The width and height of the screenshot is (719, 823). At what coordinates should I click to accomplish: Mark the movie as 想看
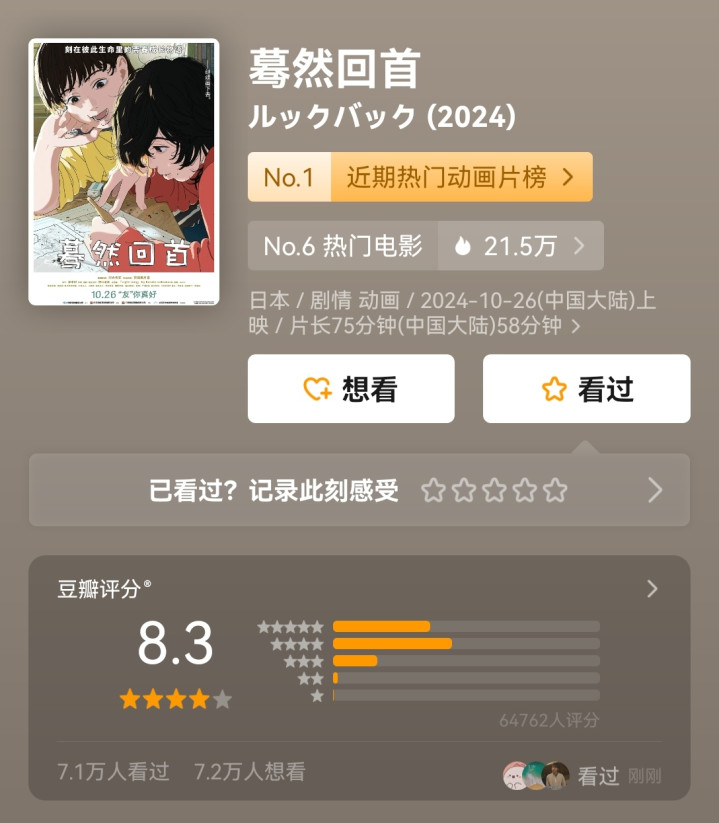(x=351, y=389)
